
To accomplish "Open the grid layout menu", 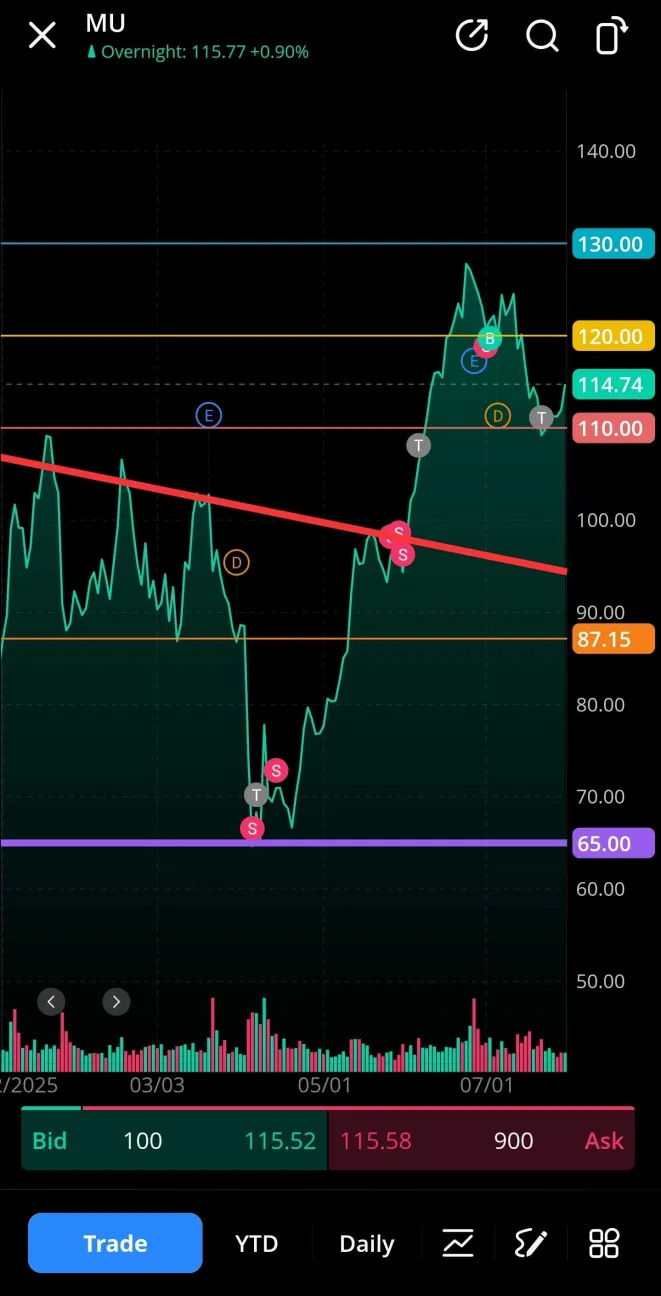I will pyautogui.click(x=604, y=1243).
